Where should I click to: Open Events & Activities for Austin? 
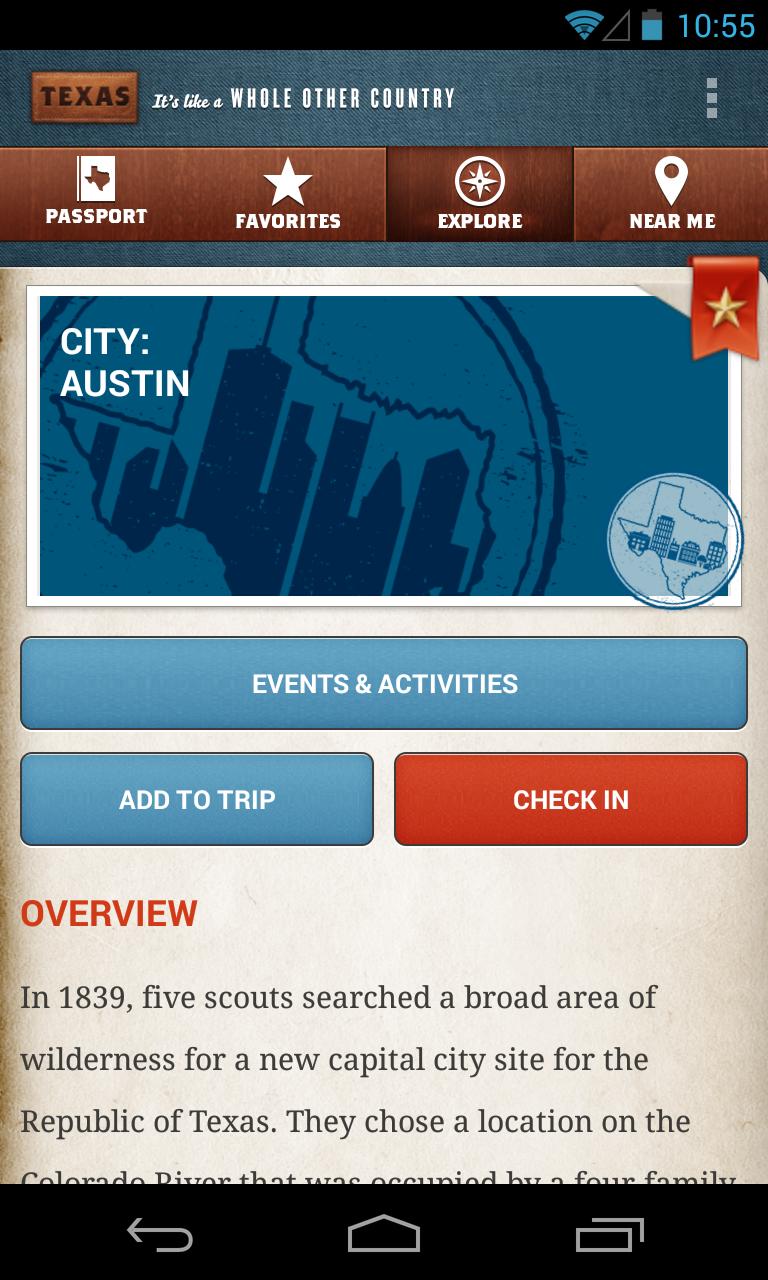384,684
